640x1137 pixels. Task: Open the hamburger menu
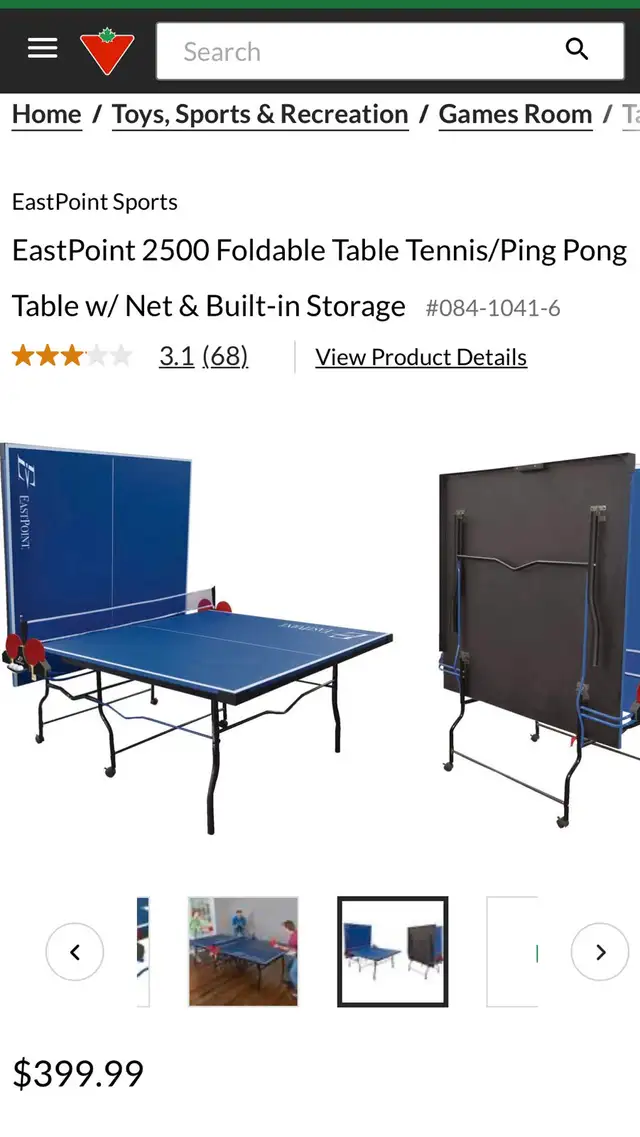(x=43, y=49)
